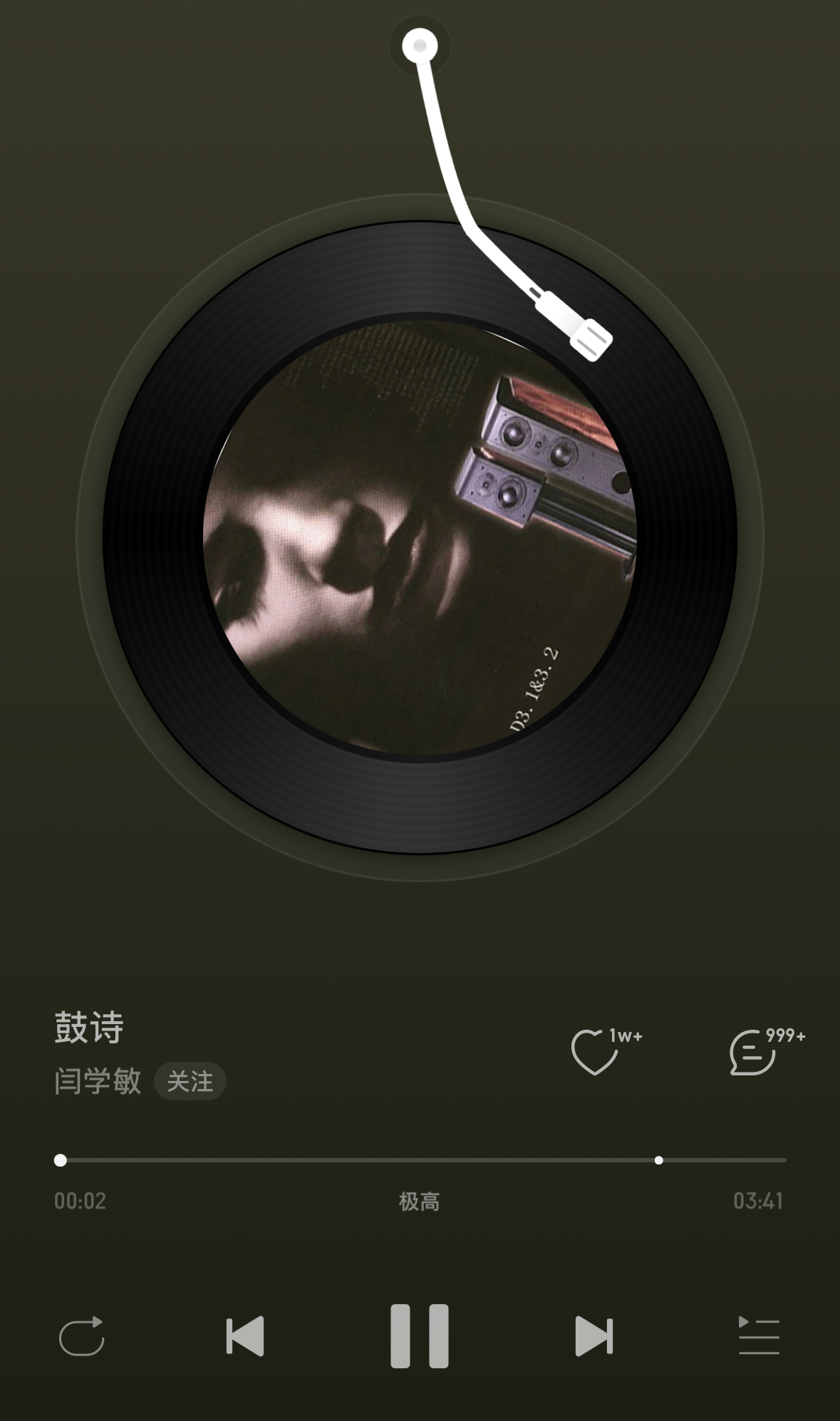Pause the song 鼓诗
This screenshot has height=1421, width=840.
pos(420,1336)
